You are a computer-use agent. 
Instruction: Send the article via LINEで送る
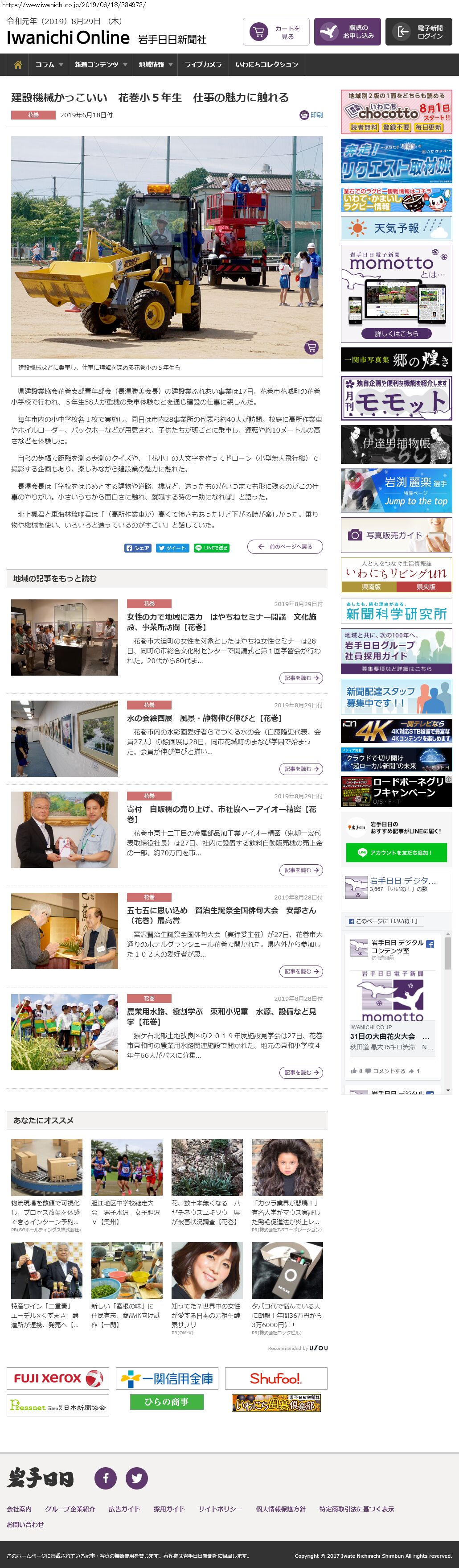211,548
